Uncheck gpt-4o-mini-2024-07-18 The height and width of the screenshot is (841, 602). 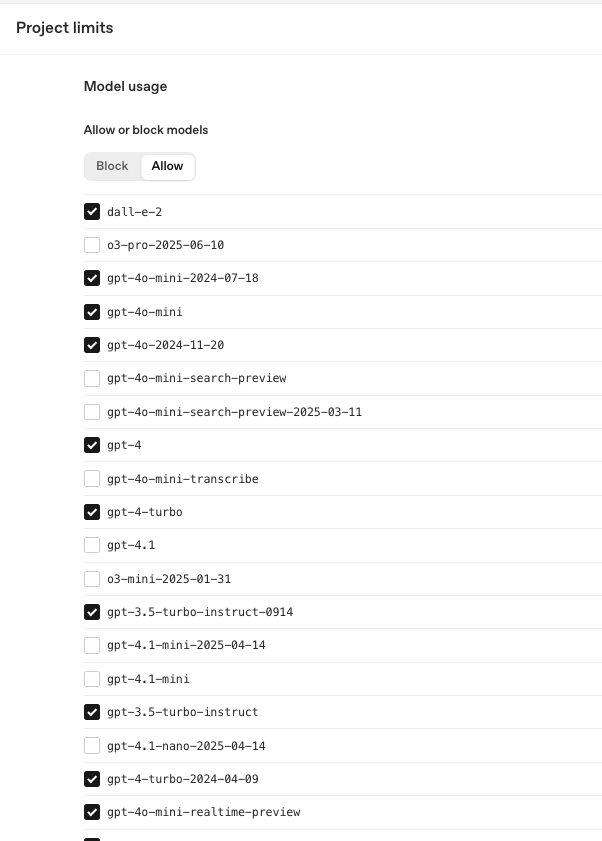click(92, 278)
